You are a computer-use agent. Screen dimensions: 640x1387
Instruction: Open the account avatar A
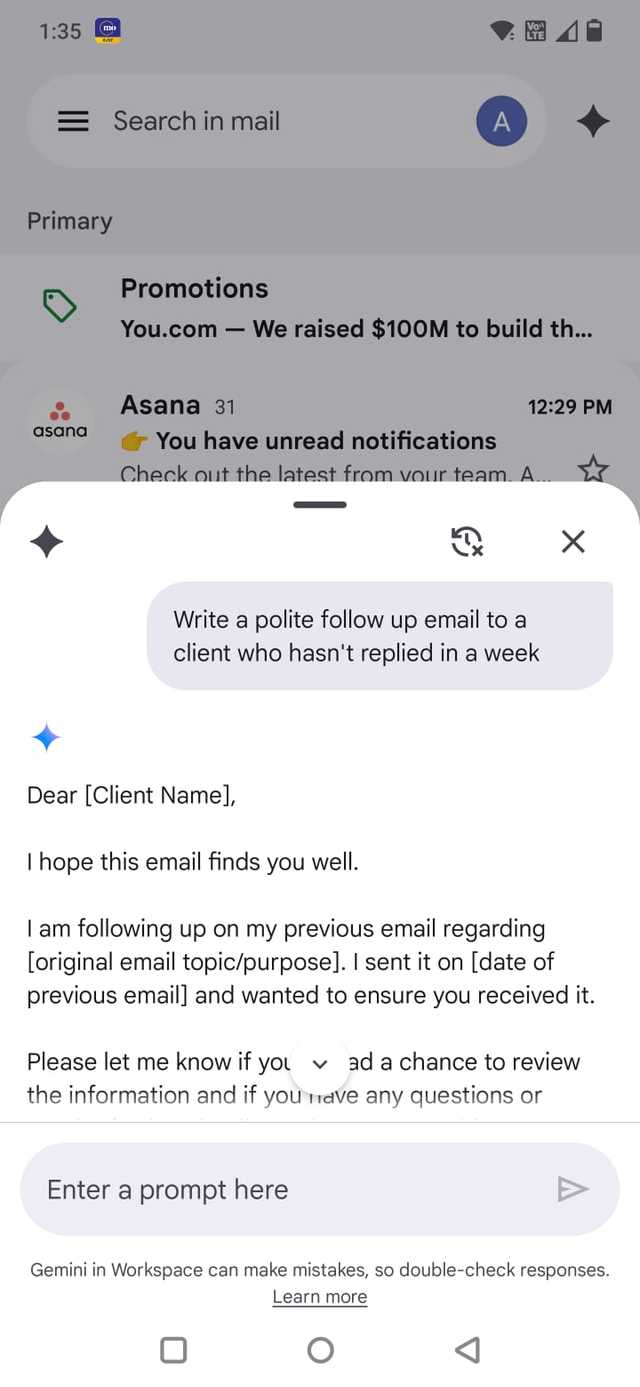(501, 122)
